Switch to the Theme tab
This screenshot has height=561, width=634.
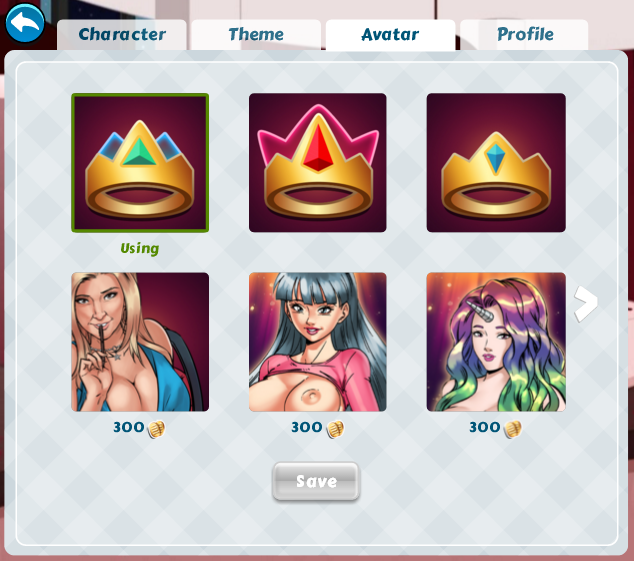click(x=256, y=35)
